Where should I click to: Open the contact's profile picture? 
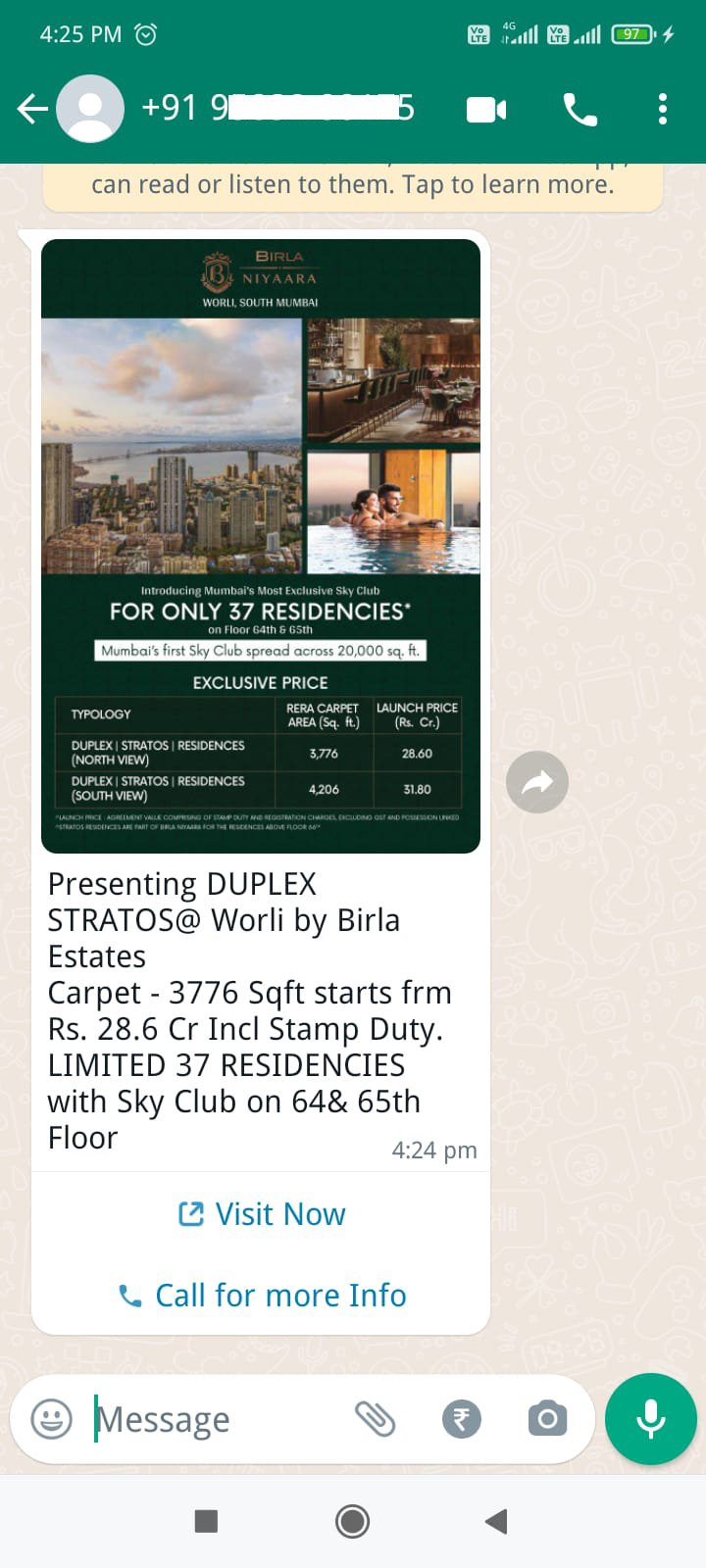pyautogui.click(x=90, y=109)
